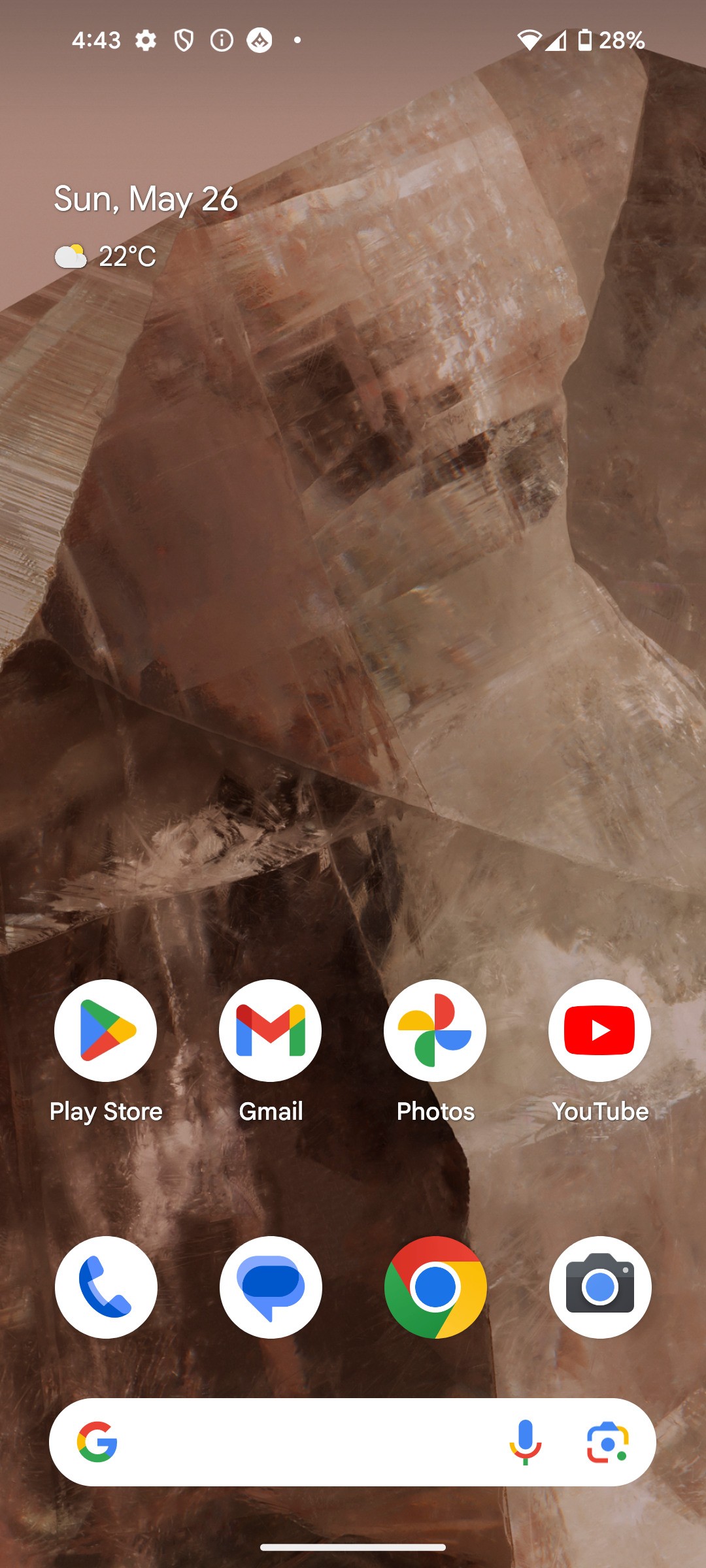Open the Phone dialer app
The image size is (706, 1568).
[x=106, y=1287]
